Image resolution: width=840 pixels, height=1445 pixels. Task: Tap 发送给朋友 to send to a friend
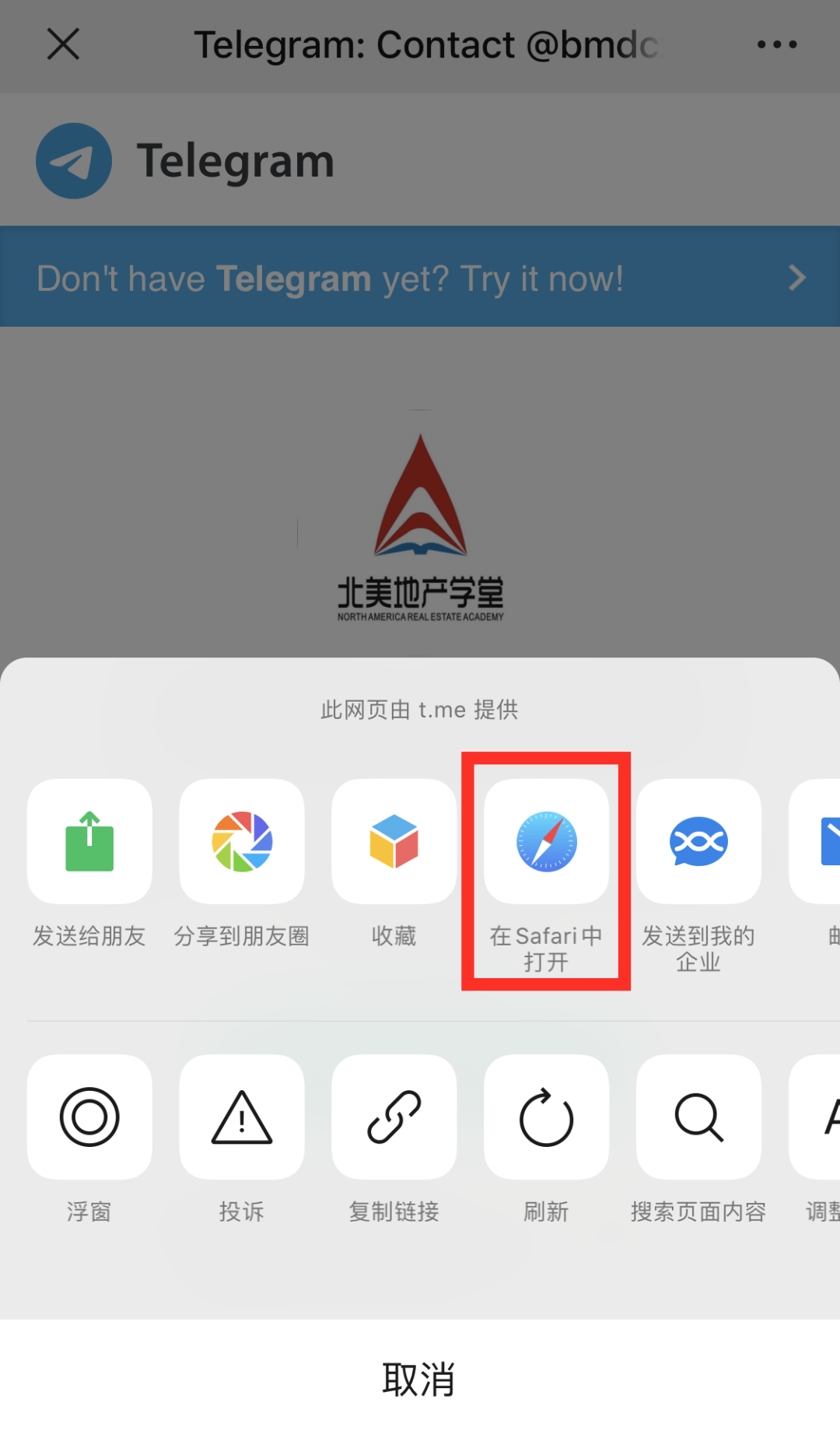pyautogui.click(x=89, y=842)
